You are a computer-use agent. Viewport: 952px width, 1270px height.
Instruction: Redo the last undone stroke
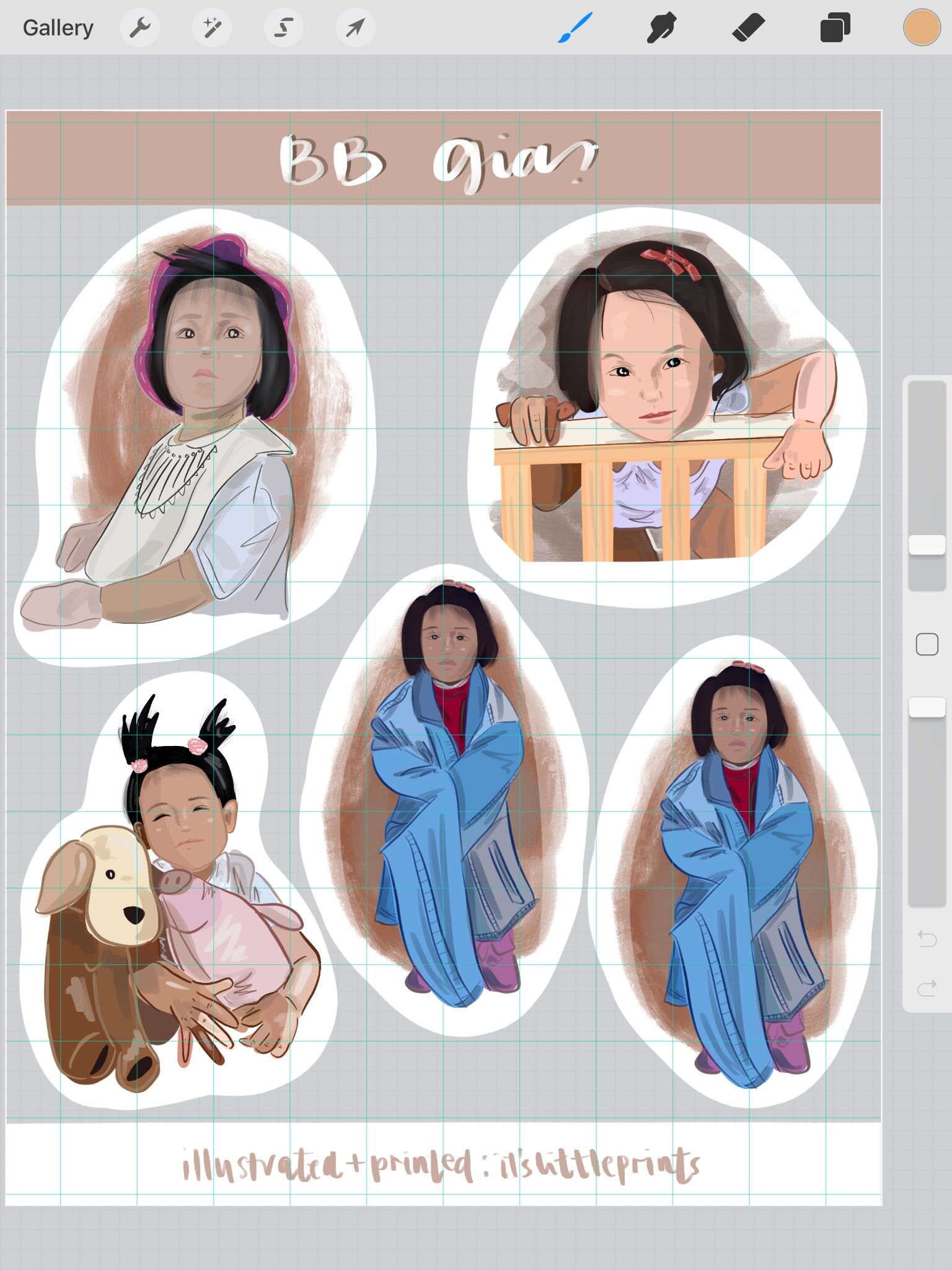tap(927, 988)
